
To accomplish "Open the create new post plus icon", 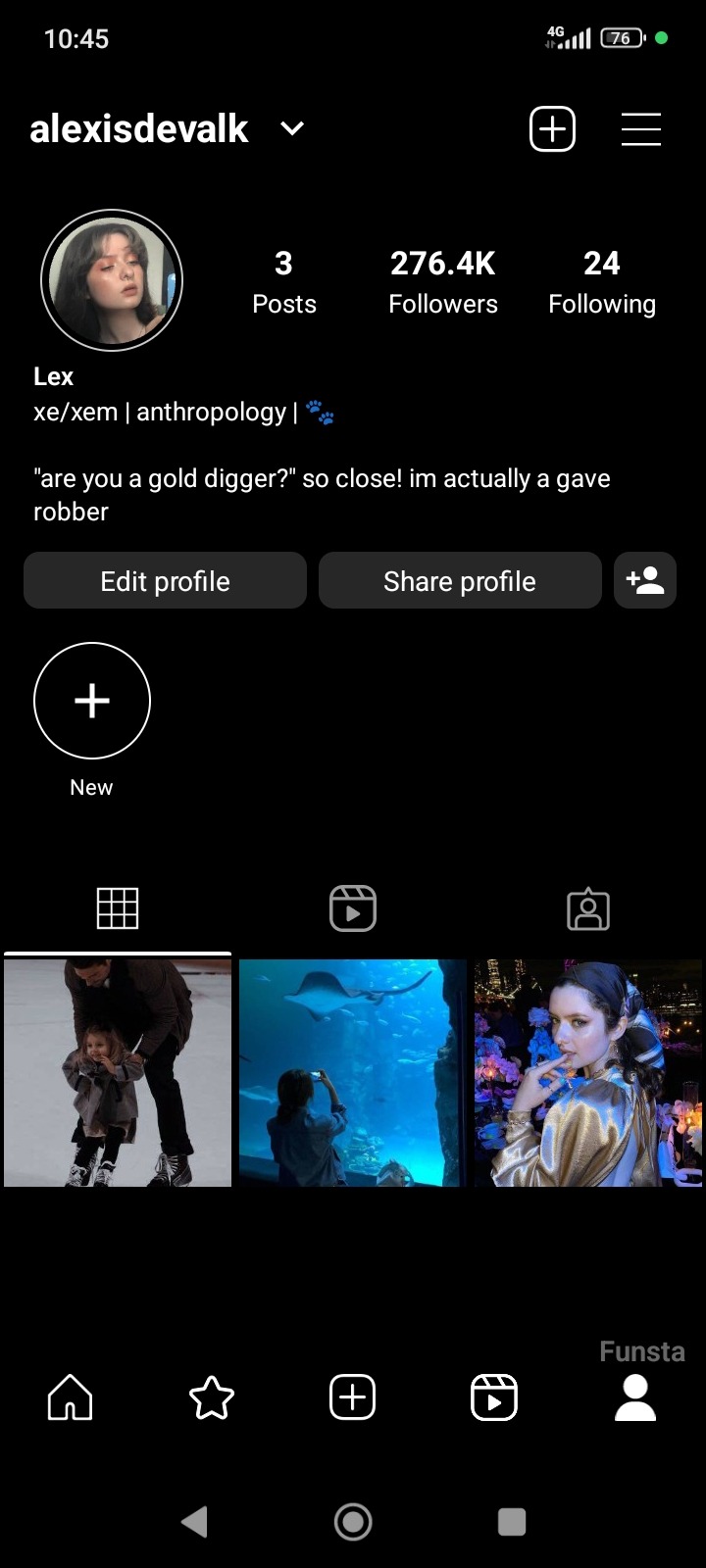I will tap(552, 129).
